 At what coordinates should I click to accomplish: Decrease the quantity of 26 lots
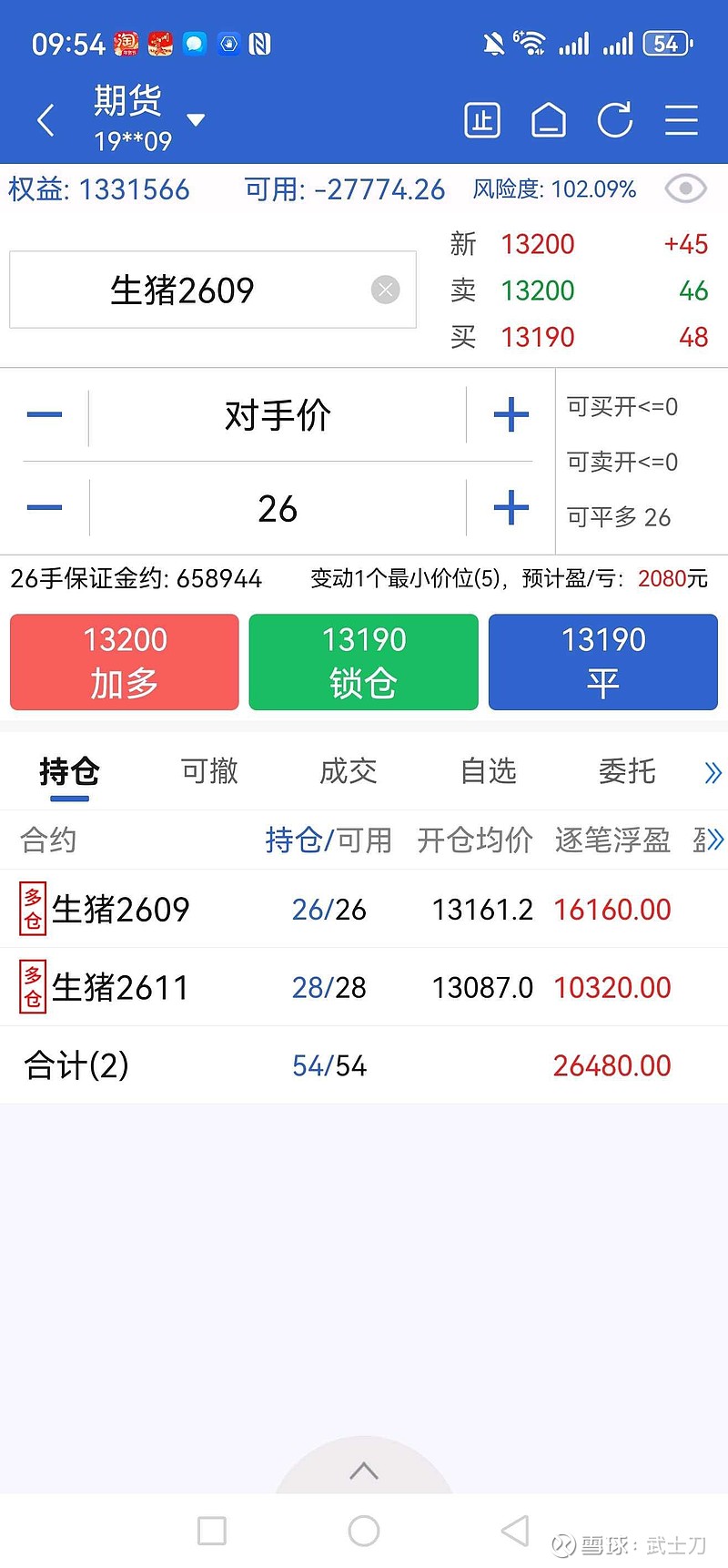(x=45, y=507)
